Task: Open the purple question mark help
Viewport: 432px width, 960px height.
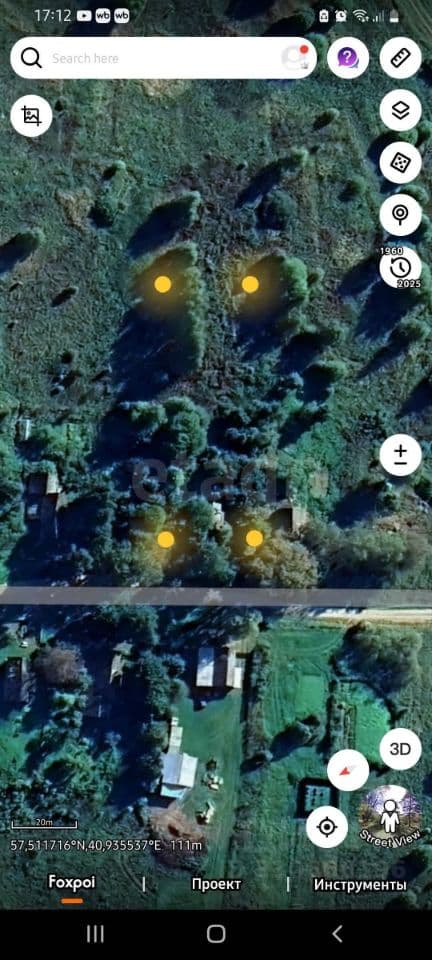Action: point(348,58)
